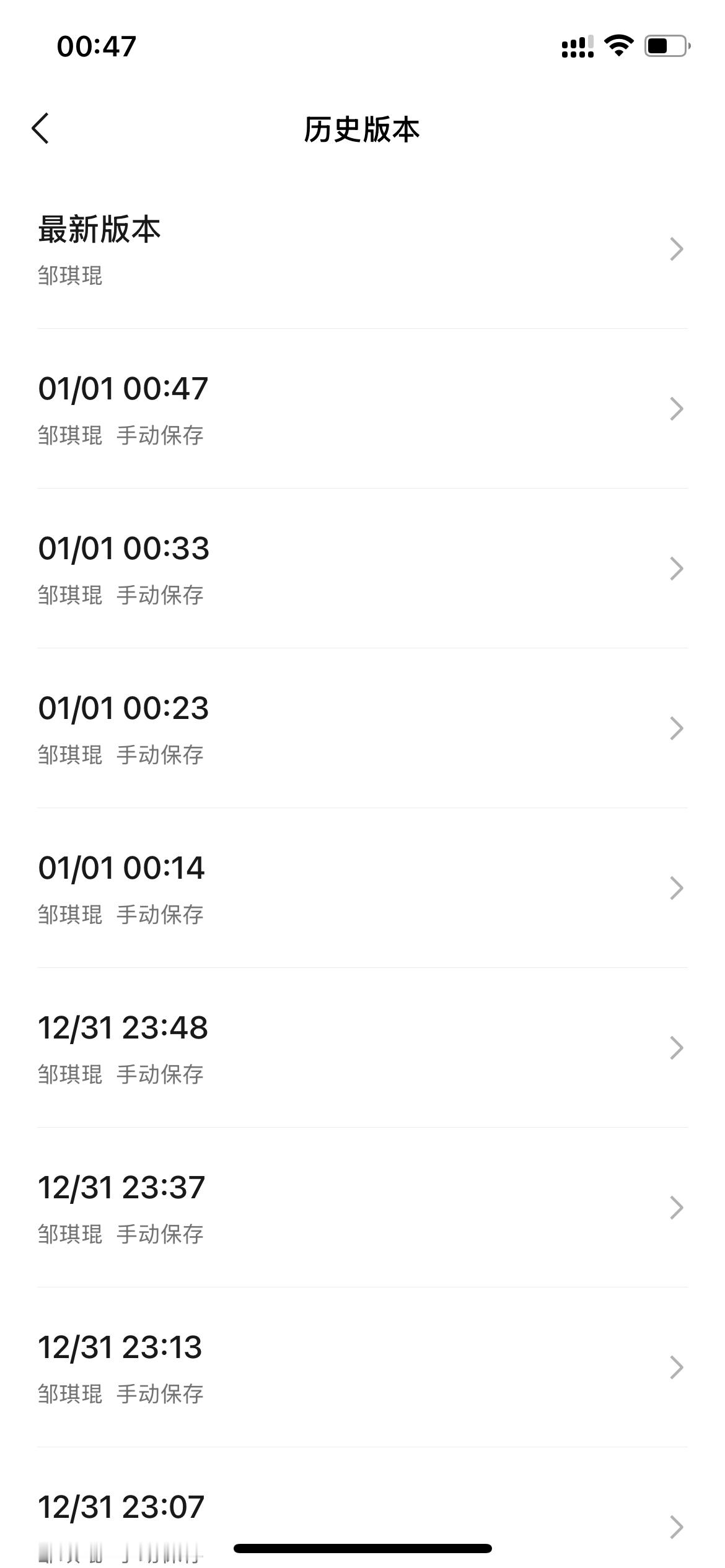Tap author name 邹琪琨 under latest version
Image resolution: width=725 pixels, height=1568 pixels.
pyautogui.click(x=69, y=277)
